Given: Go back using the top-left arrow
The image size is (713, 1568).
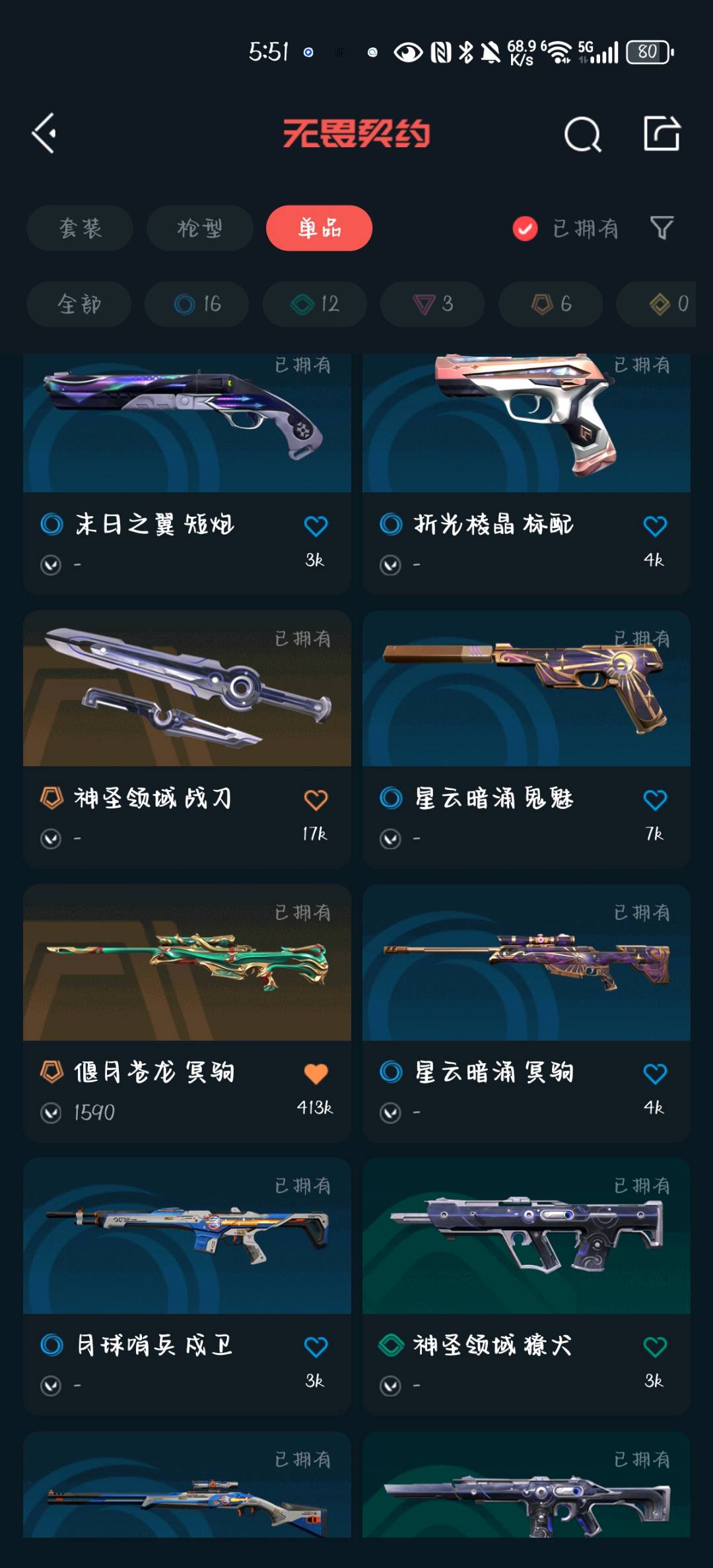Looking at the screenshot, I should [x=45, y=133].
